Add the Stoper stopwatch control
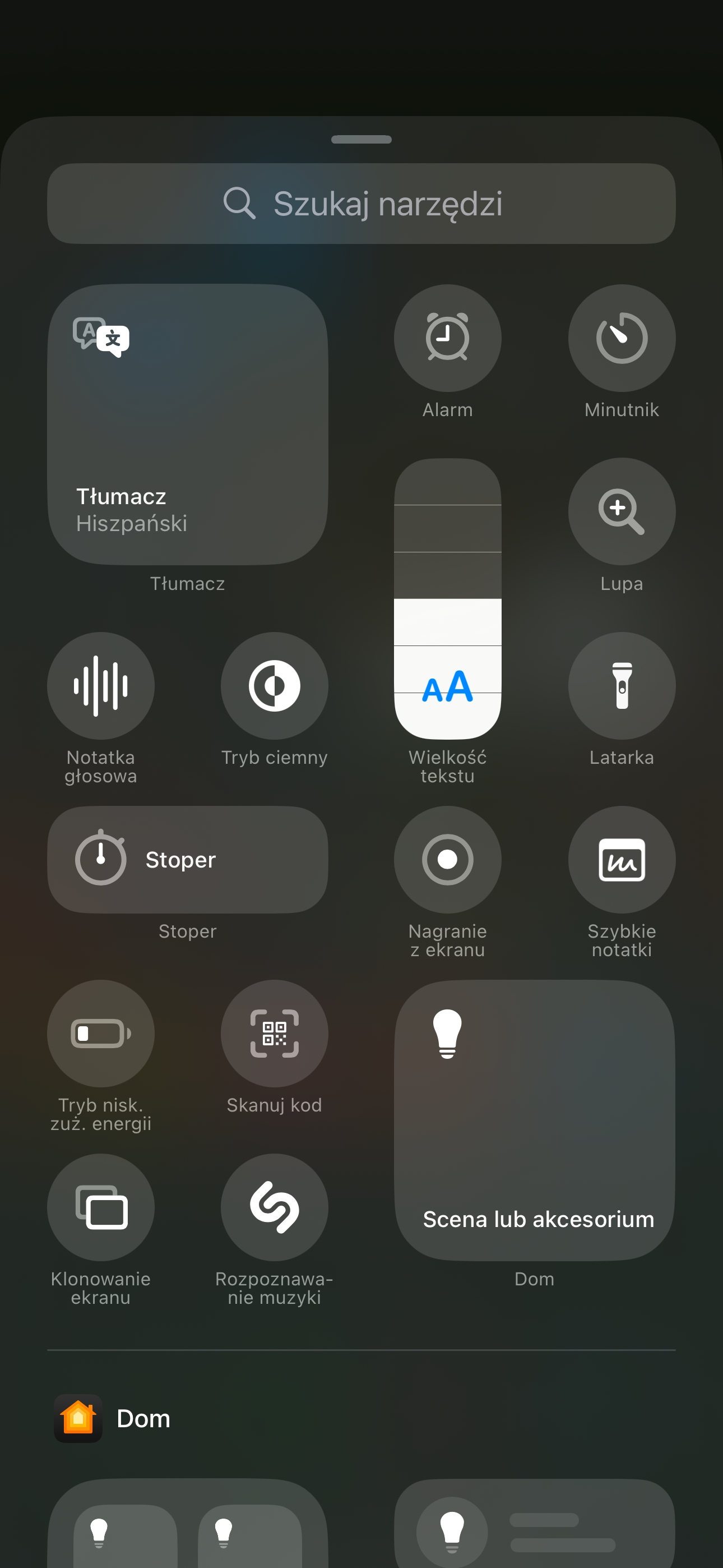The height and width of the screenshot is (1568, 723). [187, 860]
